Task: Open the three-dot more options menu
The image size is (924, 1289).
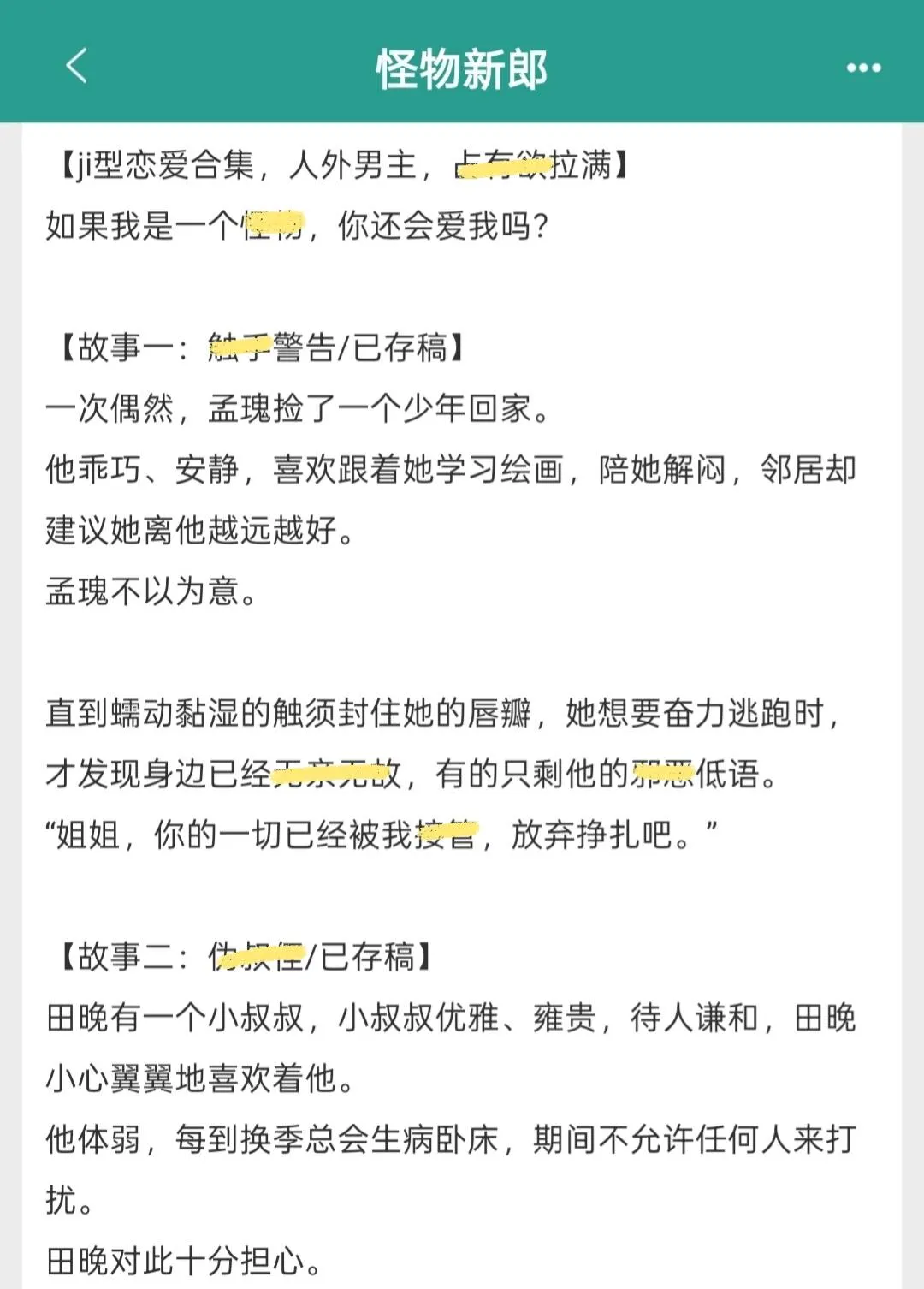Action: tap(864, 67)
